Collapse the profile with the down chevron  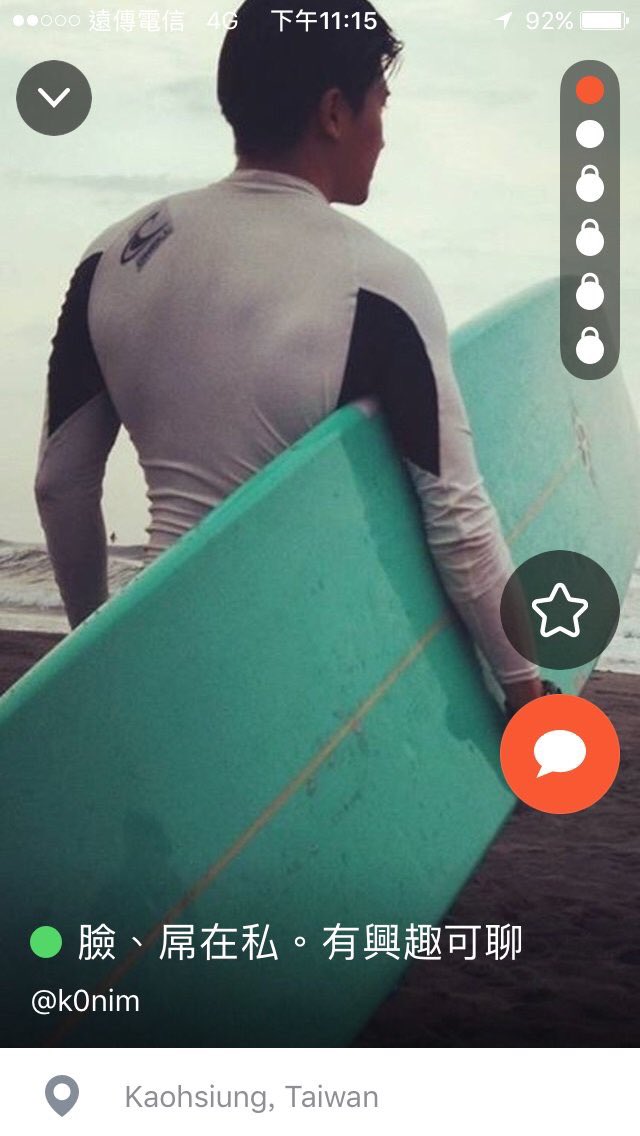pyautogui.click(x=54, y=98)
